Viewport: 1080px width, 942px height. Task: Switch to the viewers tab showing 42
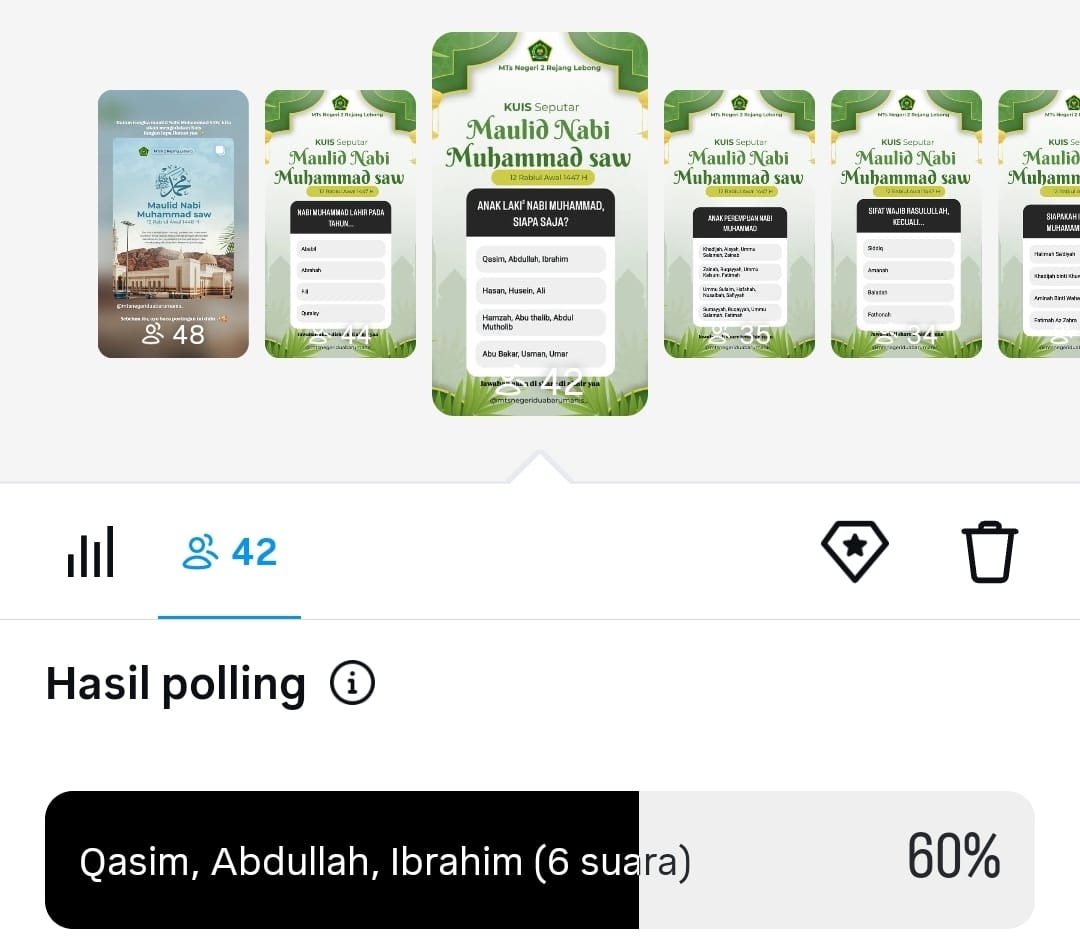[x=229, y=552]
